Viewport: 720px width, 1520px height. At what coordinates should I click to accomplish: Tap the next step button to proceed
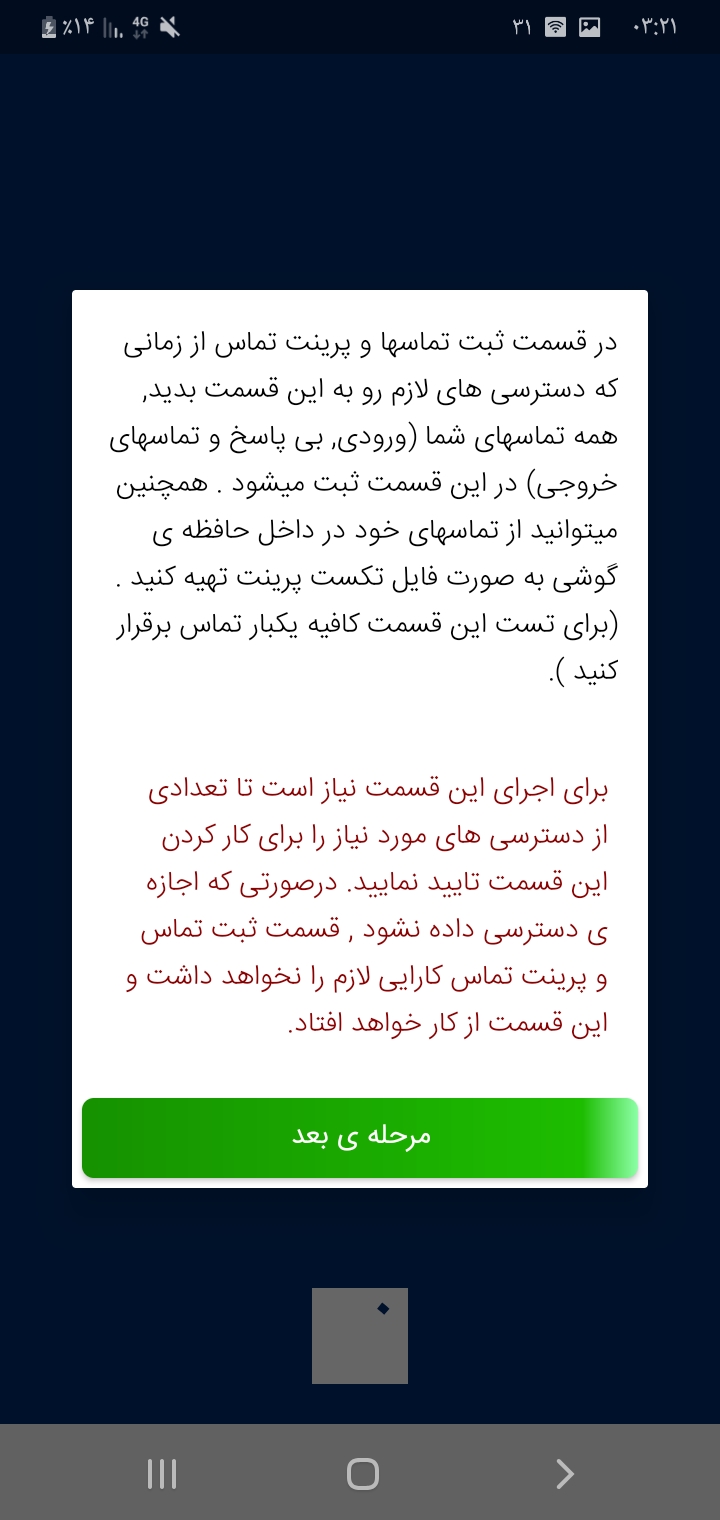360,1137
